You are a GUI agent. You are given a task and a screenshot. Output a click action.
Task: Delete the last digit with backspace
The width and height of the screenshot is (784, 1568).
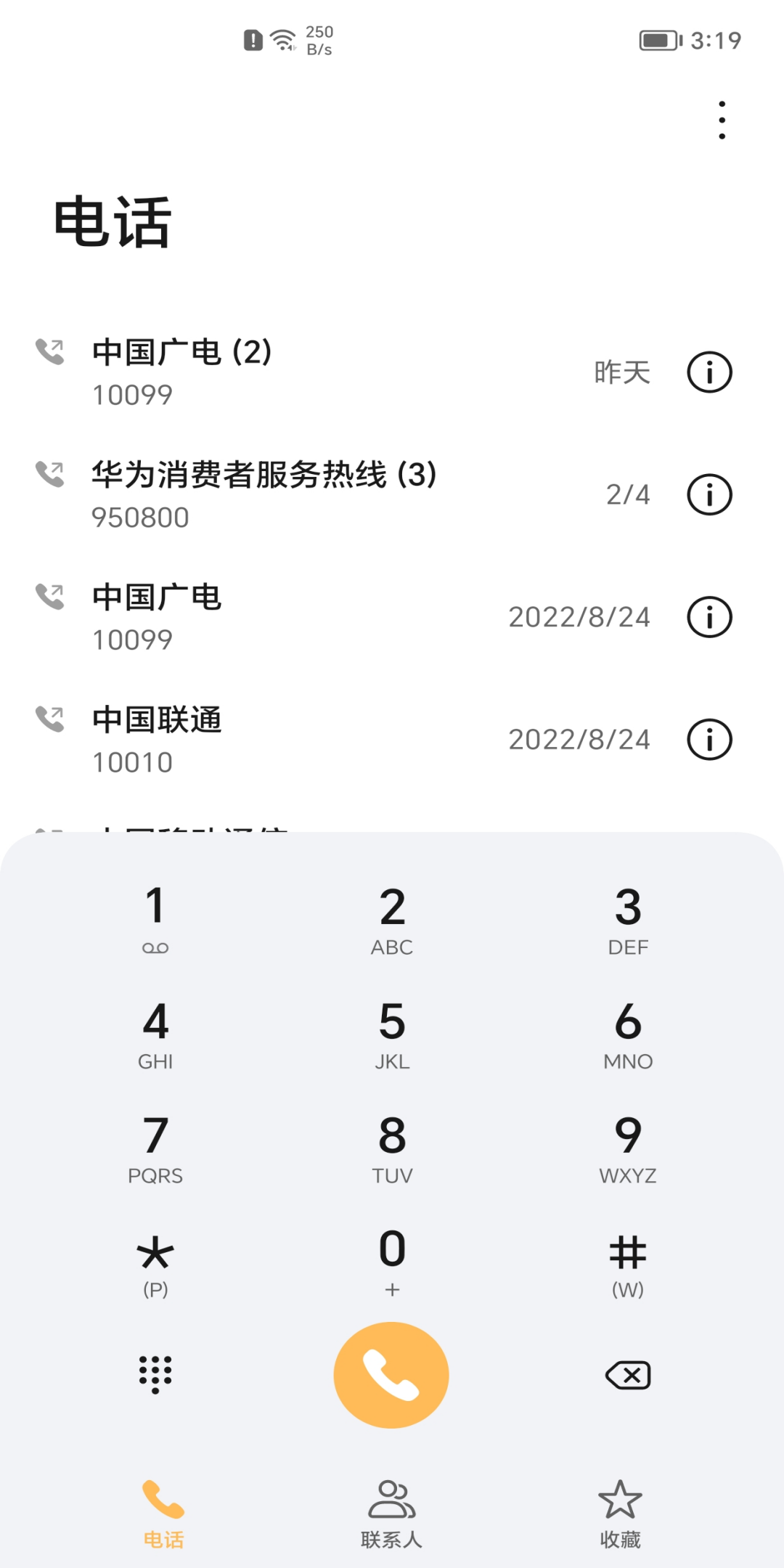(628, 1375)
